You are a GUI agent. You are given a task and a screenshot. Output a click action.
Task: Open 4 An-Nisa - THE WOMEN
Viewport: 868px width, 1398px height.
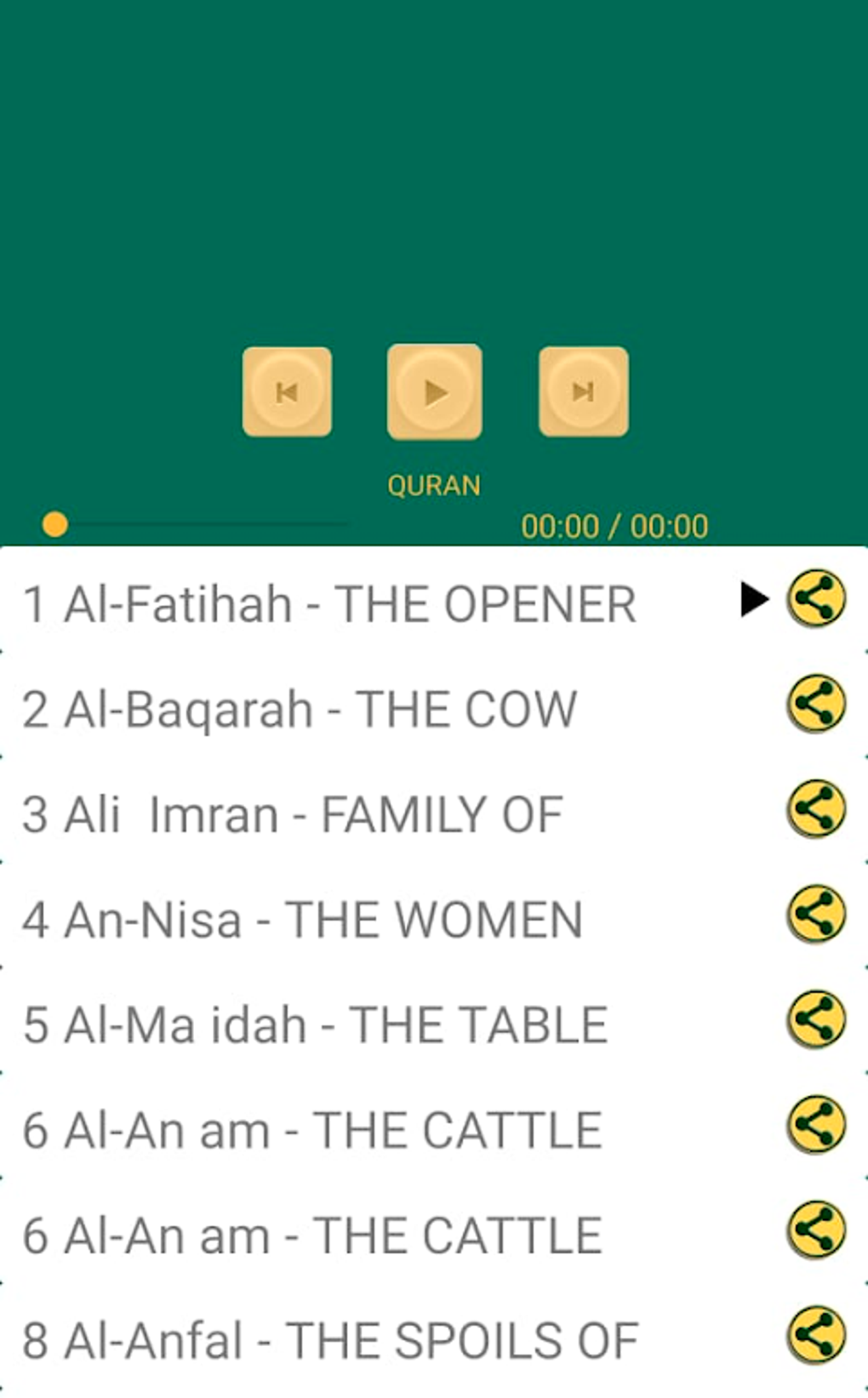[x=302, y=921]
